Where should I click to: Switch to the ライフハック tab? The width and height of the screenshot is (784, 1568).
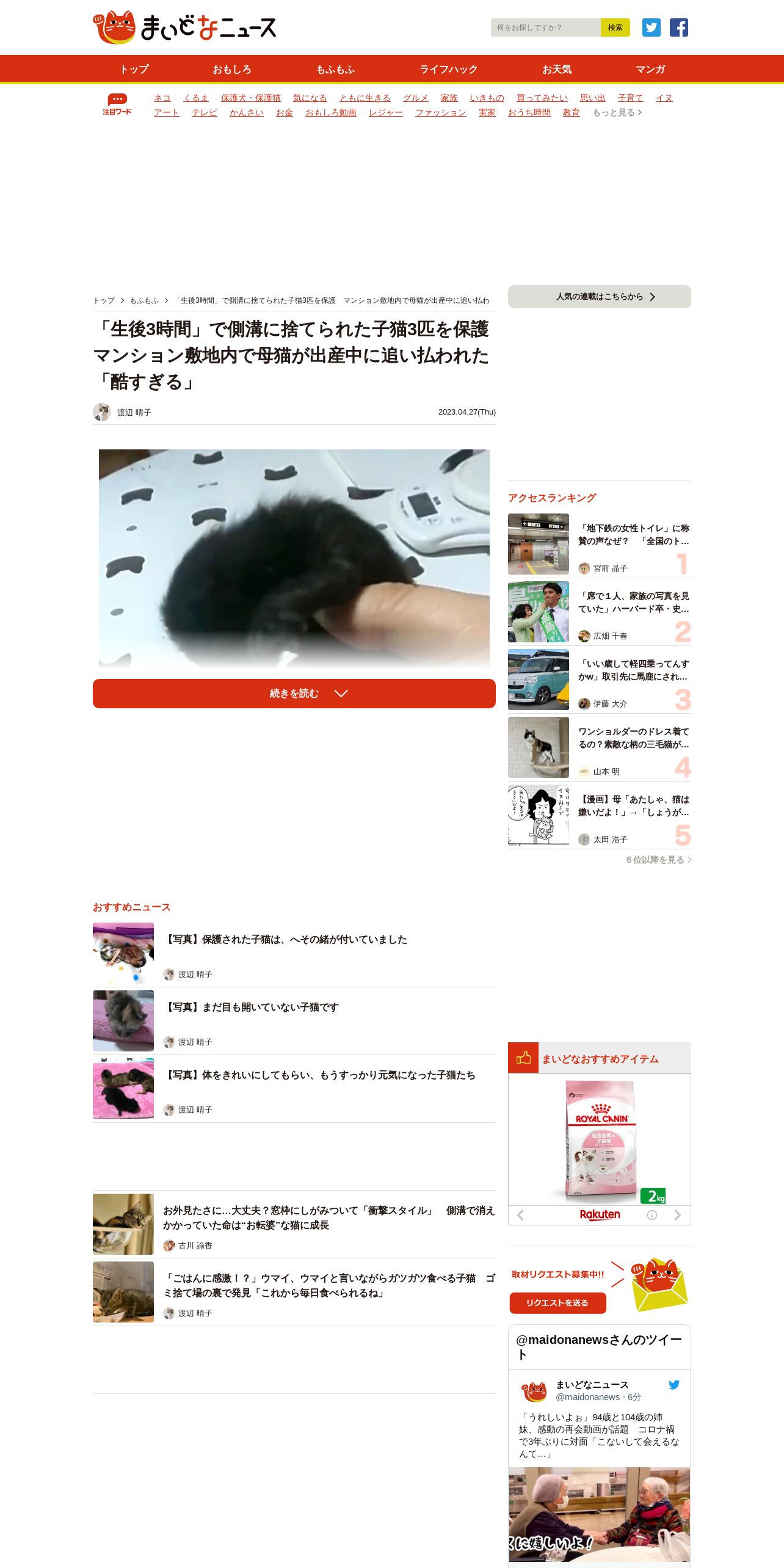pyautogui.click(x=448, y=70)
